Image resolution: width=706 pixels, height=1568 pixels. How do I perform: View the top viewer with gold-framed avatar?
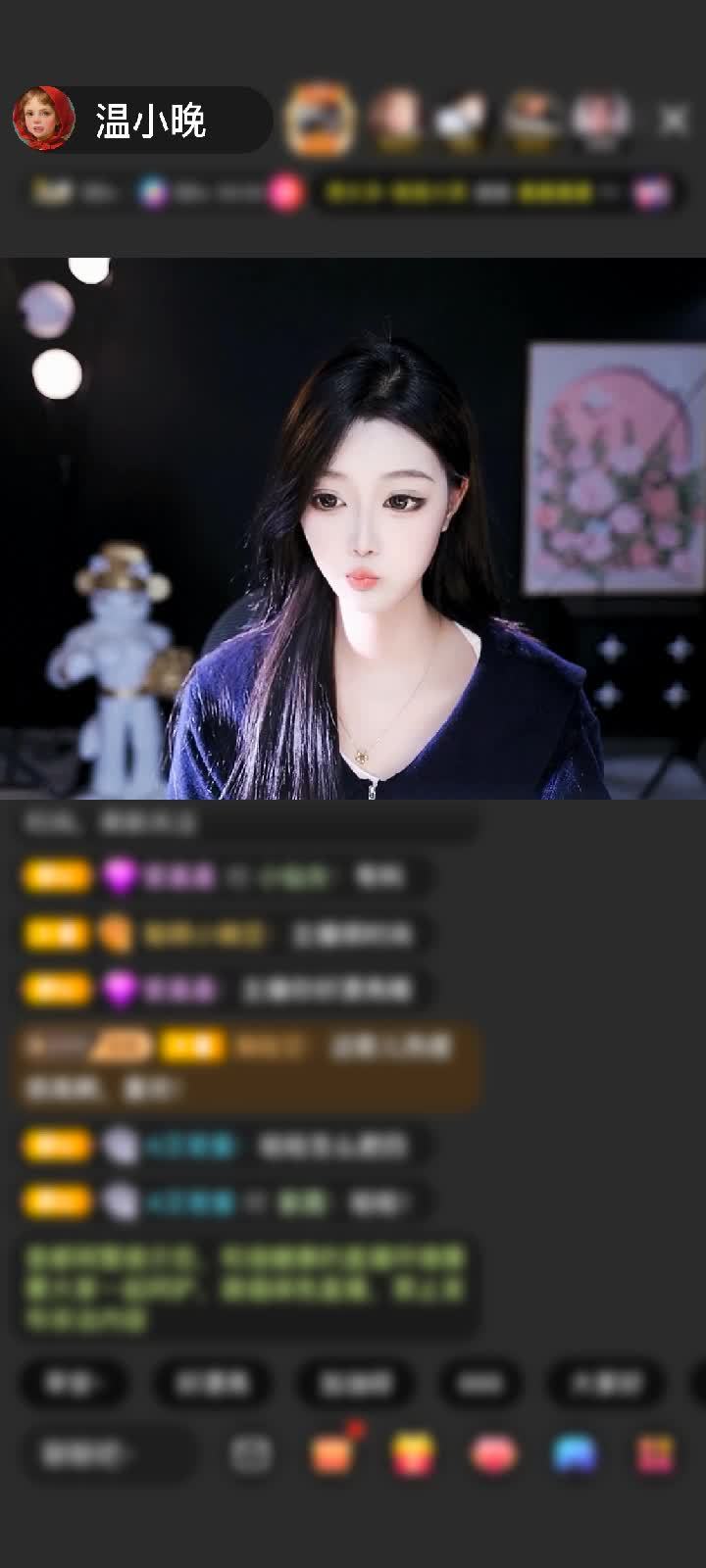pyautogui.click(x=320, y=121)
